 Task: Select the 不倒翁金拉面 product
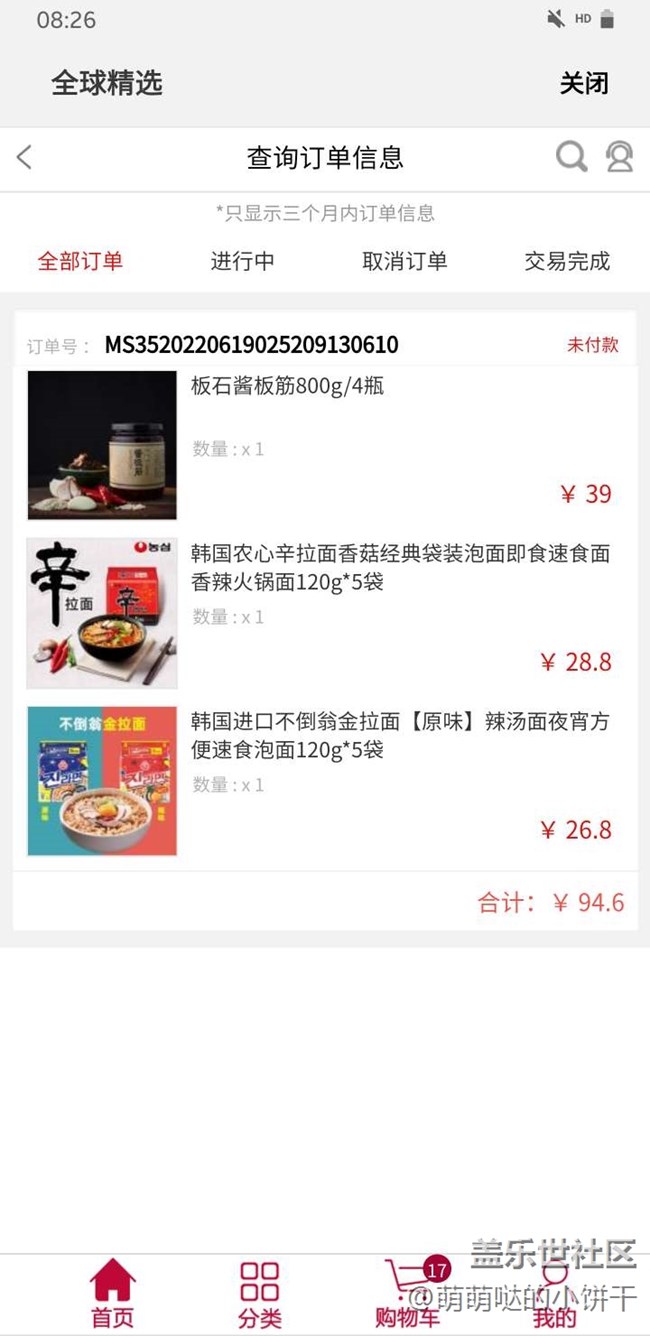pyautogui.click(x=400, y=735)
